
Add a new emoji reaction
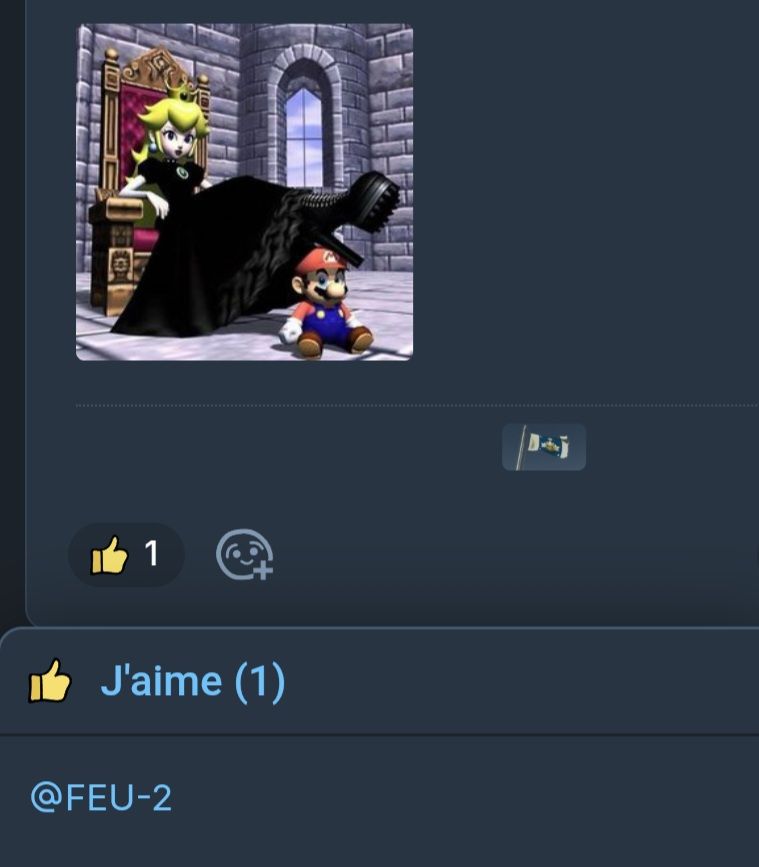tap(245, 555)
